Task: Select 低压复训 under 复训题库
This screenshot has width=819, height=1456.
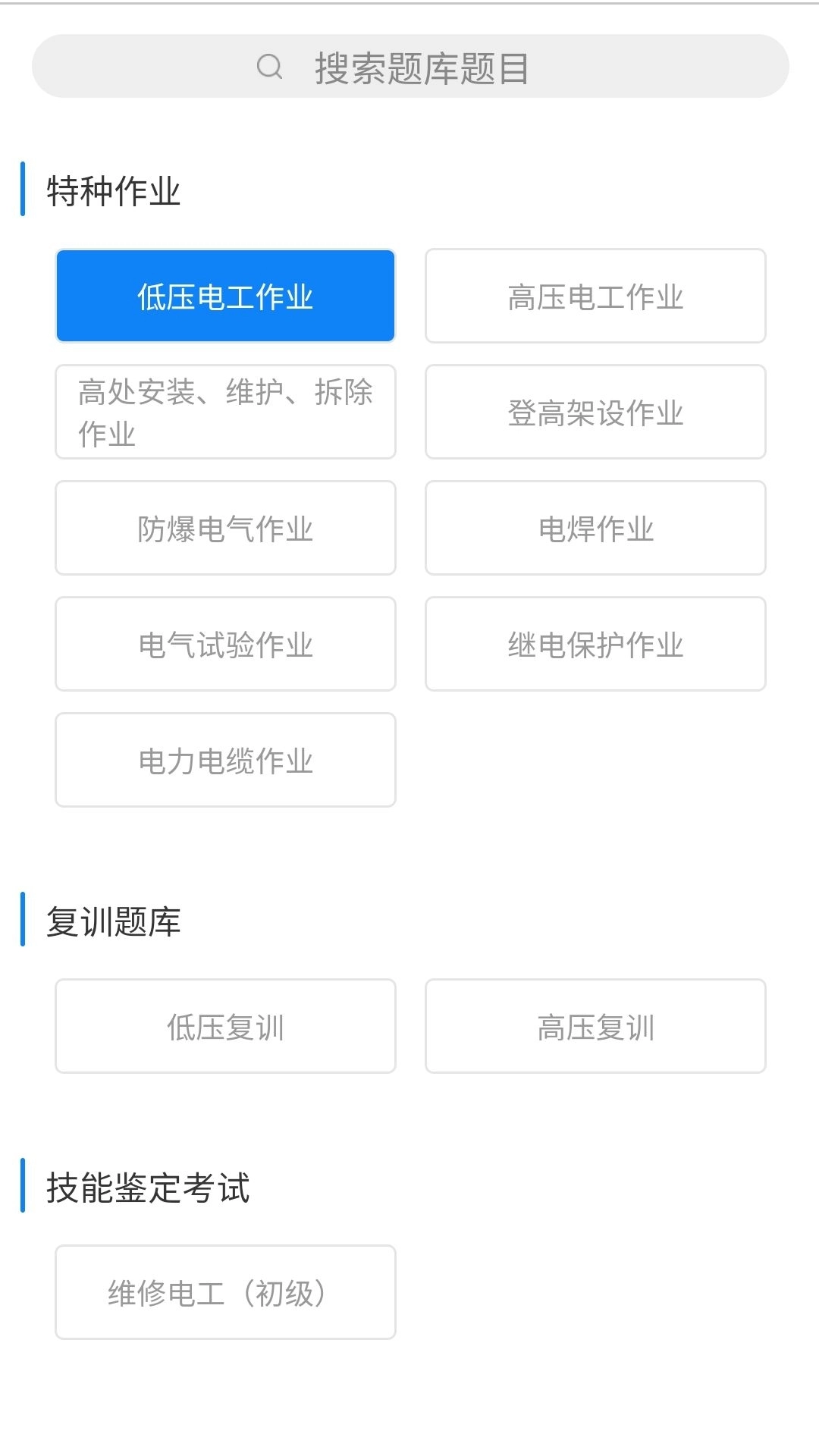Action: click(x=224, y=1026)
